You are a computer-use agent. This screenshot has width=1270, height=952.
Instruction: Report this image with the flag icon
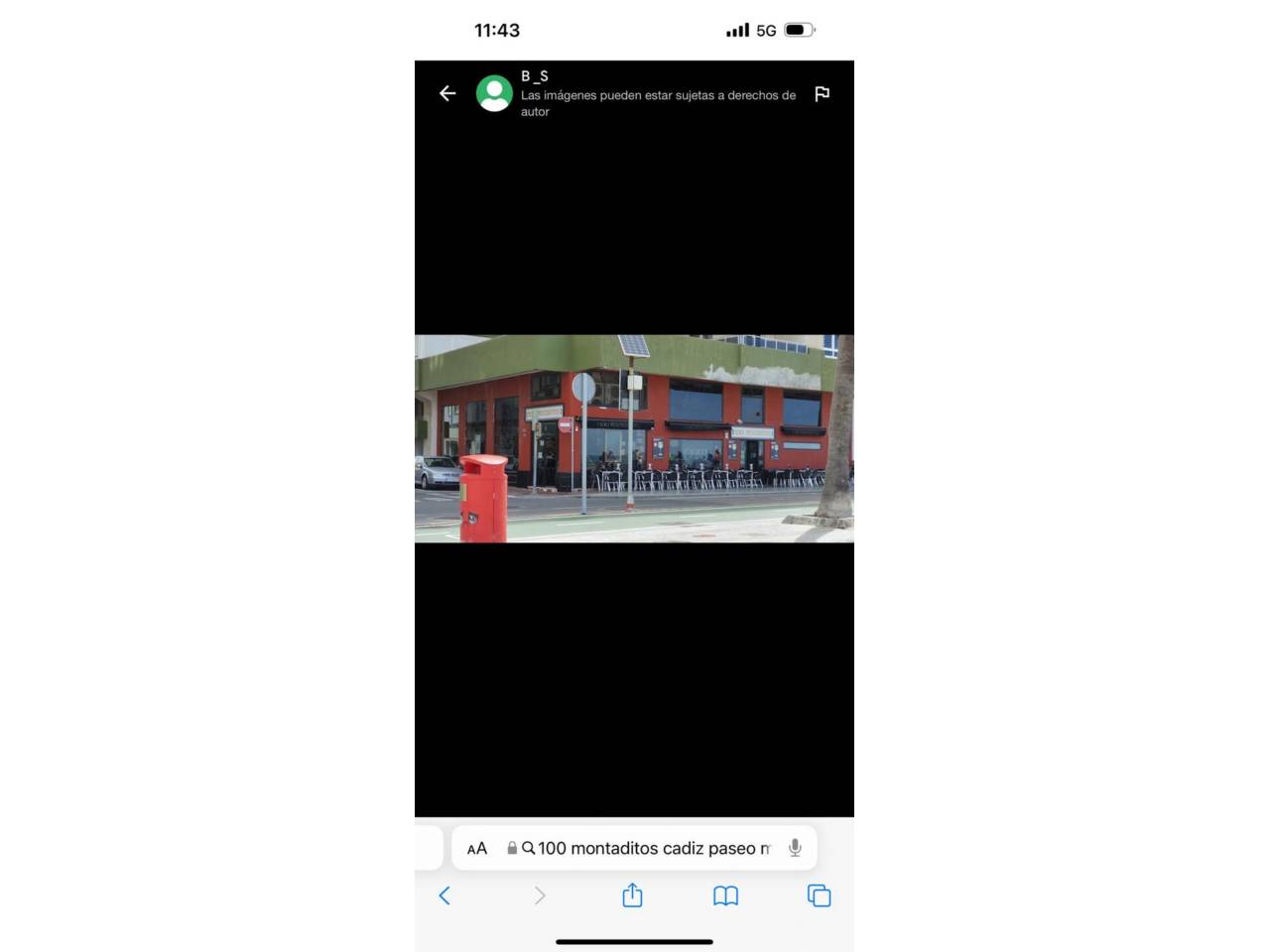pos(822,94)
